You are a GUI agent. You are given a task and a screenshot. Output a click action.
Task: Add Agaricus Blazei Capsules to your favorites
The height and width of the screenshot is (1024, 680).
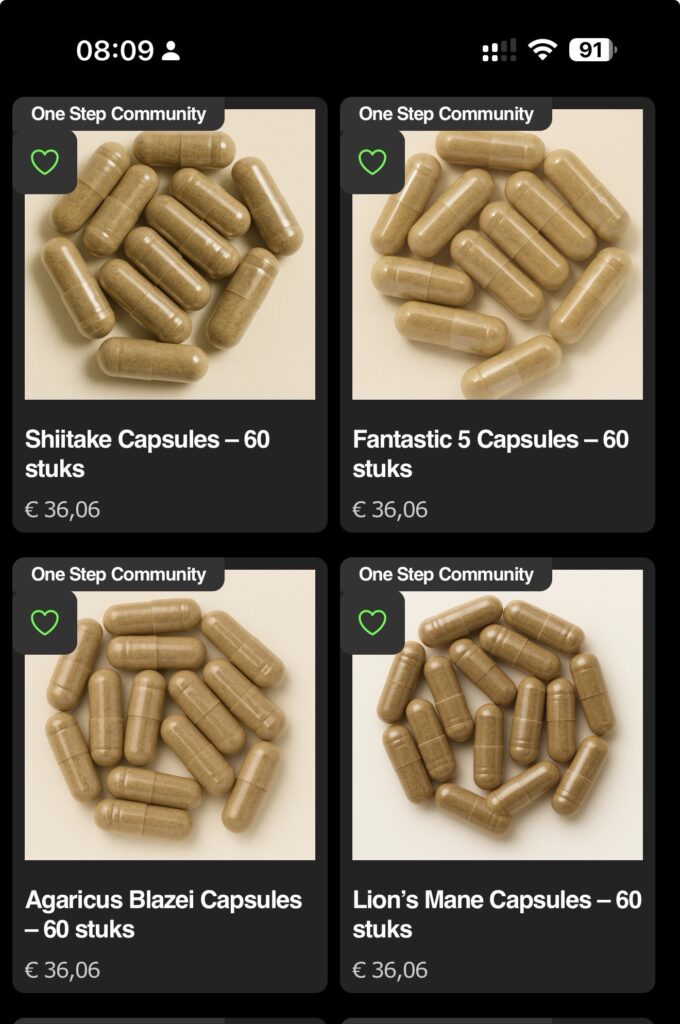(x=45, y=622)
